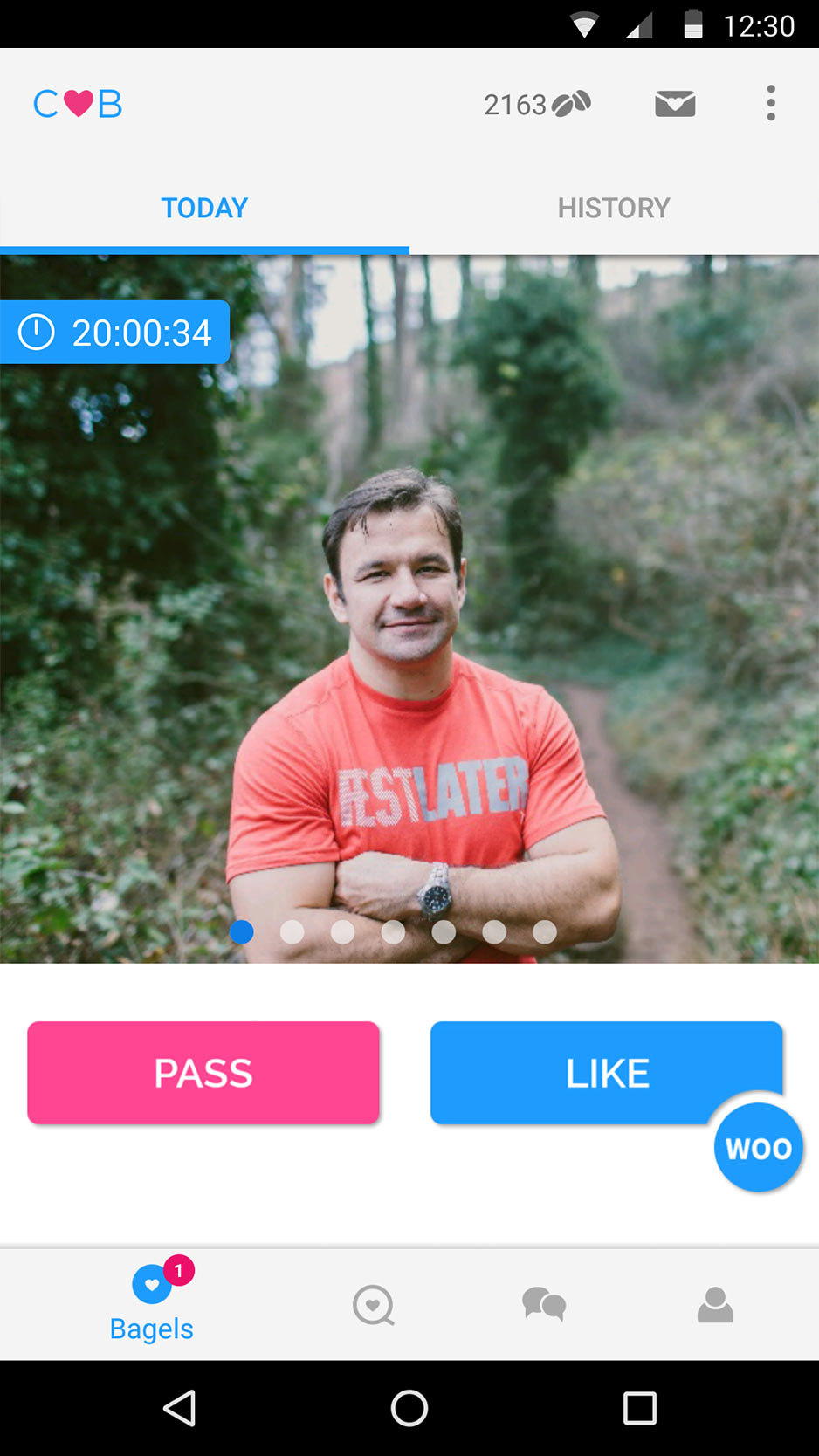Open the mail envelope icon
819x1456 pixels.
pos(675,104)
